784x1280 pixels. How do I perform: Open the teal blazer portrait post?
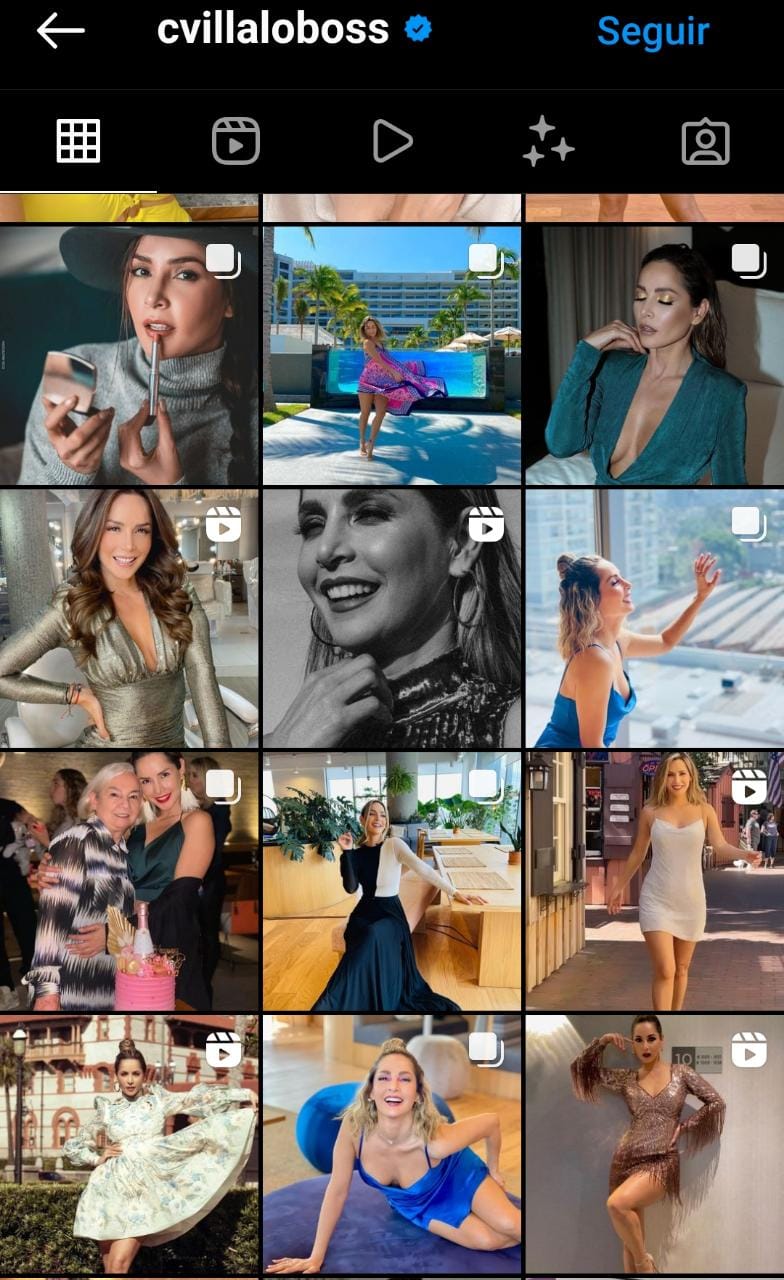point(655,355)
